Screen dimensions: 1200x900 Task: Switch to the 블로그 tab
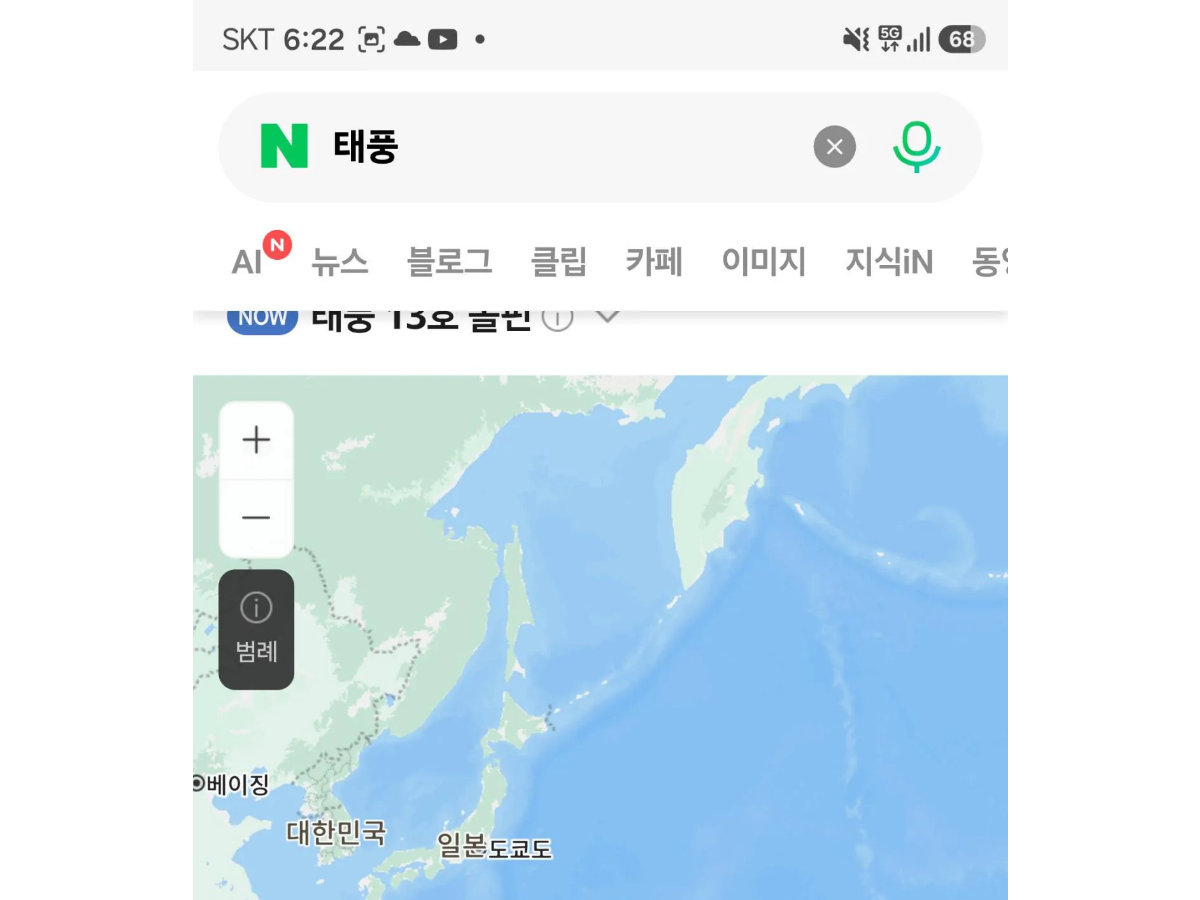(x=450, y=262)
